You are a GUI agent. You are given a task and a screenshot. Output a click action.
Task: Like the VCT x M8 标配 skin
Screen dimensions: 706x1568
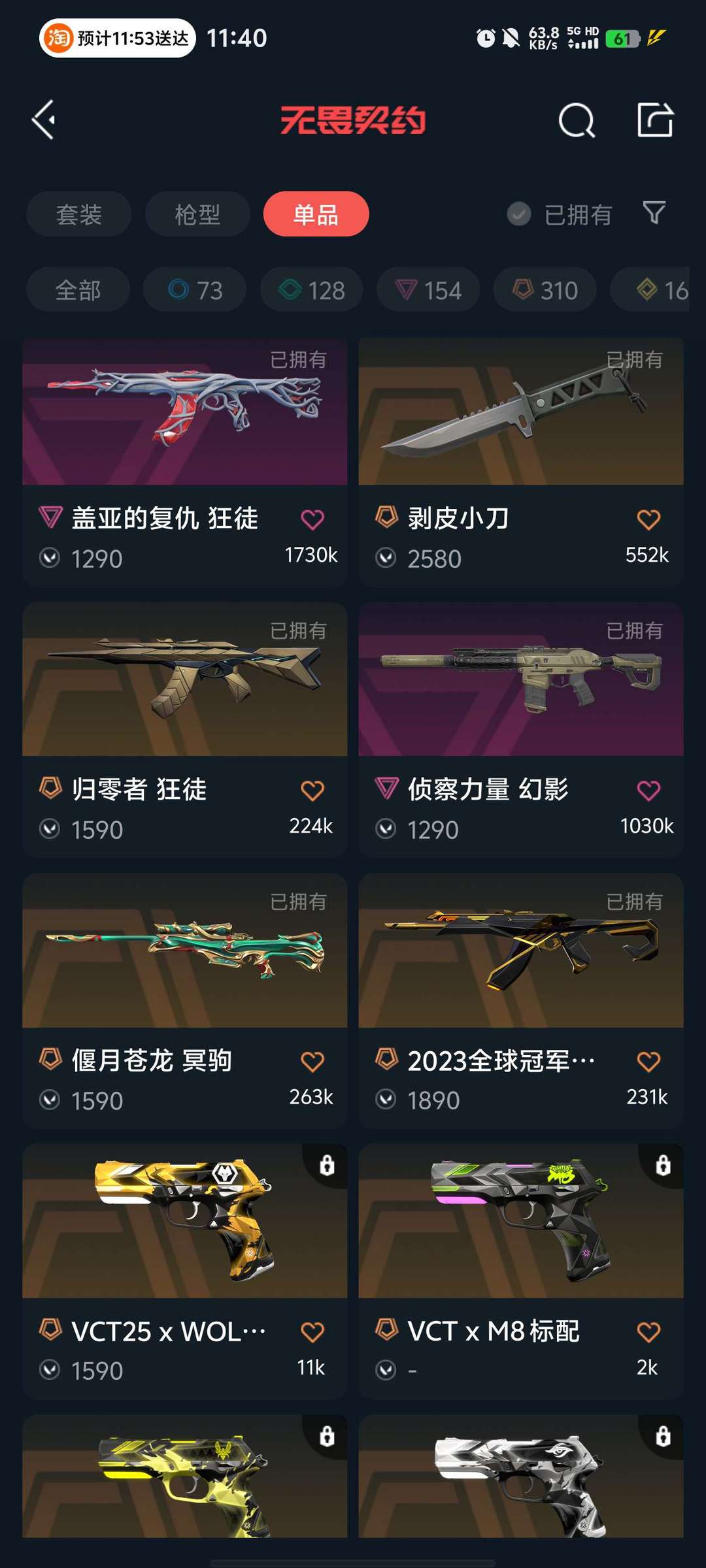648,1332
